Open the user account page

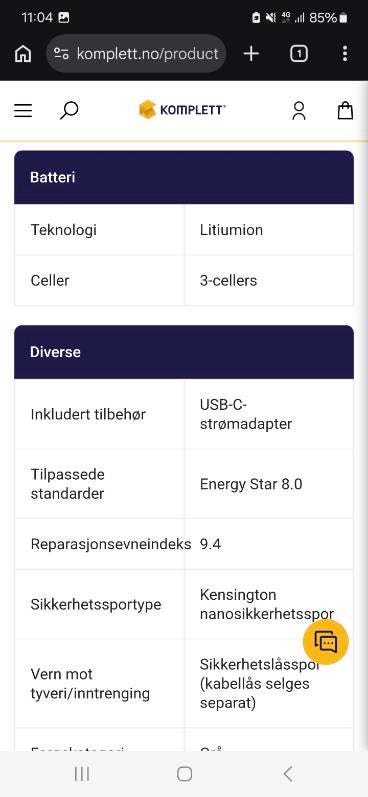pos(299,110)
